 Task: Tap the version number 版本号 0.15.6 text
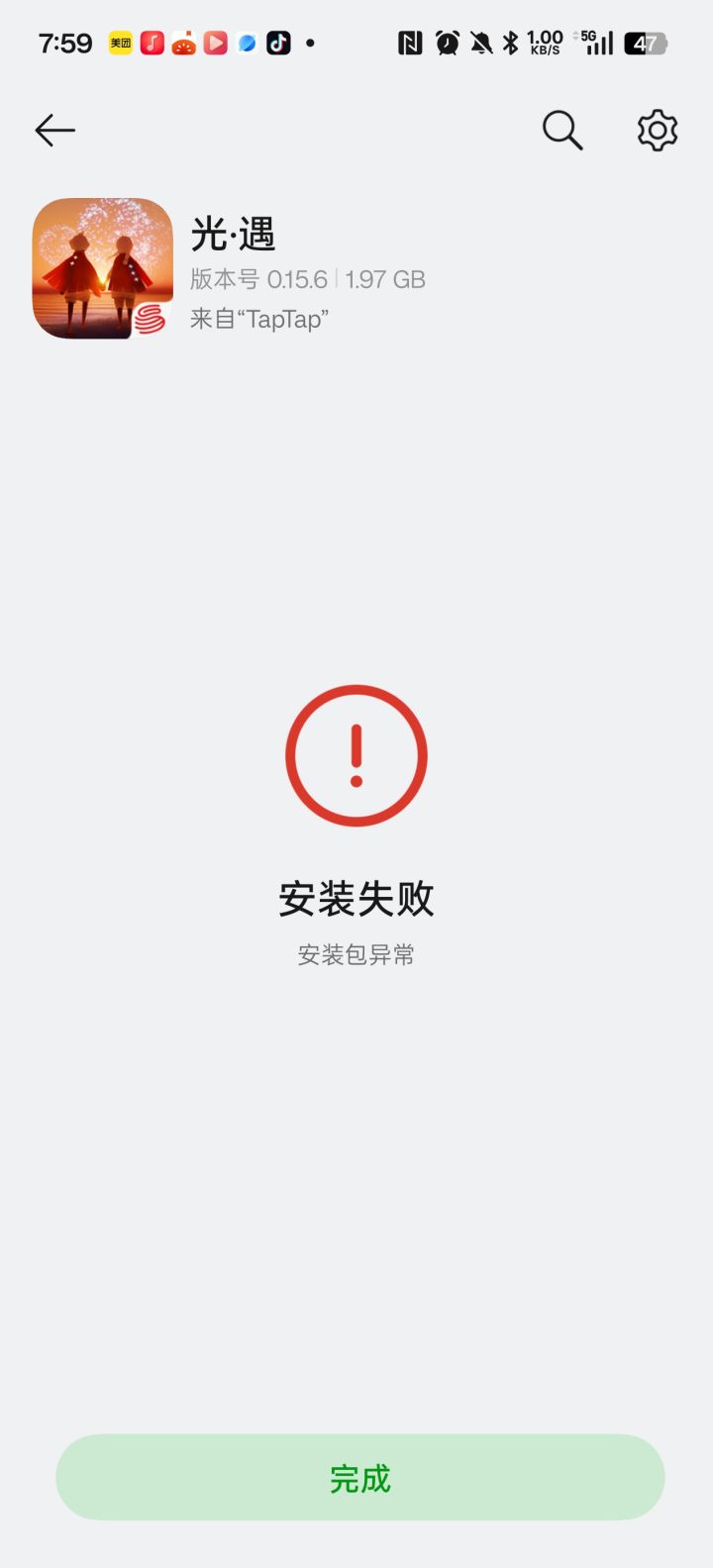pyautogui.click(x=256, y=279)
